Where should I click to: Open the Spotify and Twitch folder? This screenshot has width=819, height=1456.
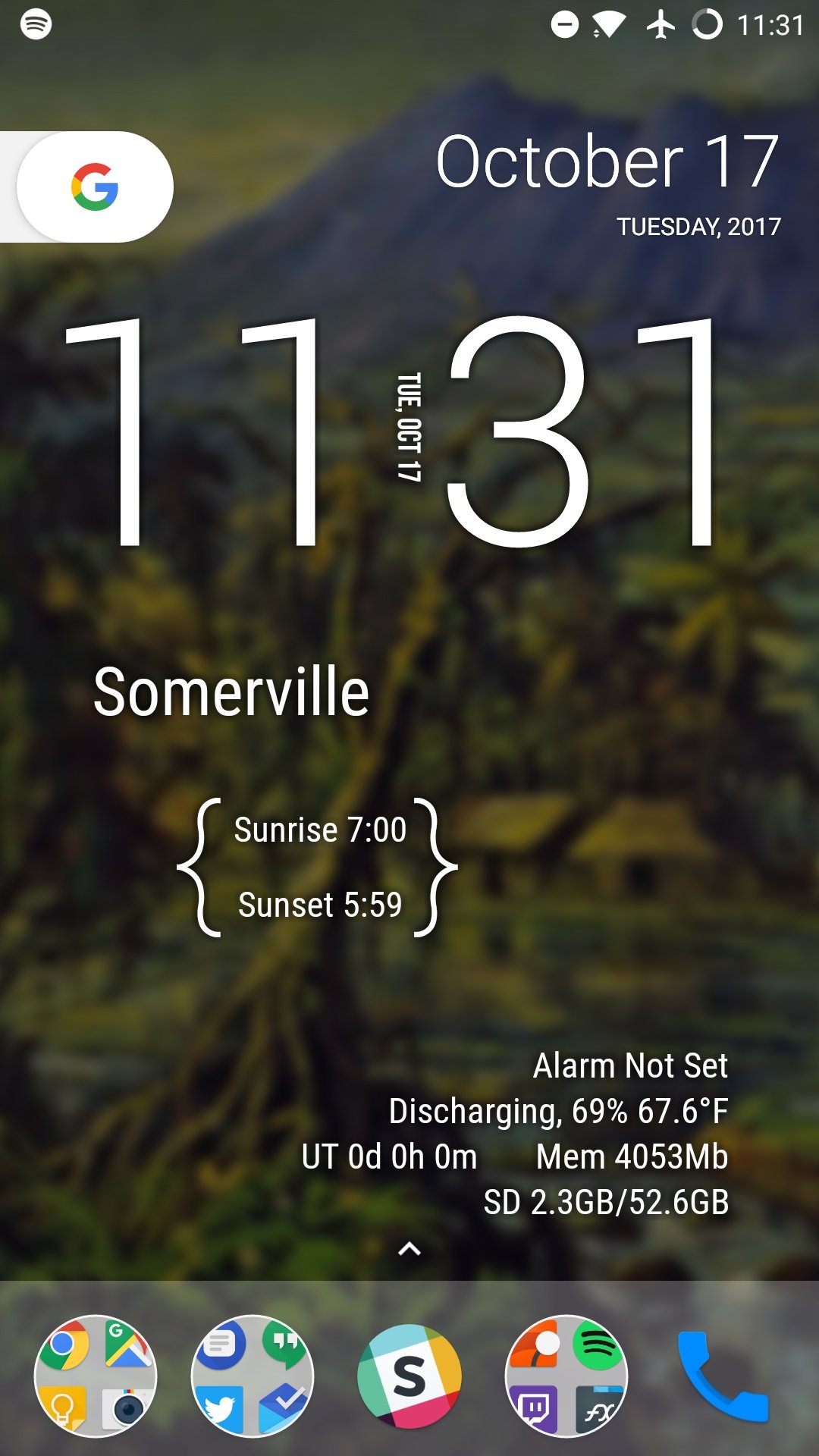point(566,1376)
